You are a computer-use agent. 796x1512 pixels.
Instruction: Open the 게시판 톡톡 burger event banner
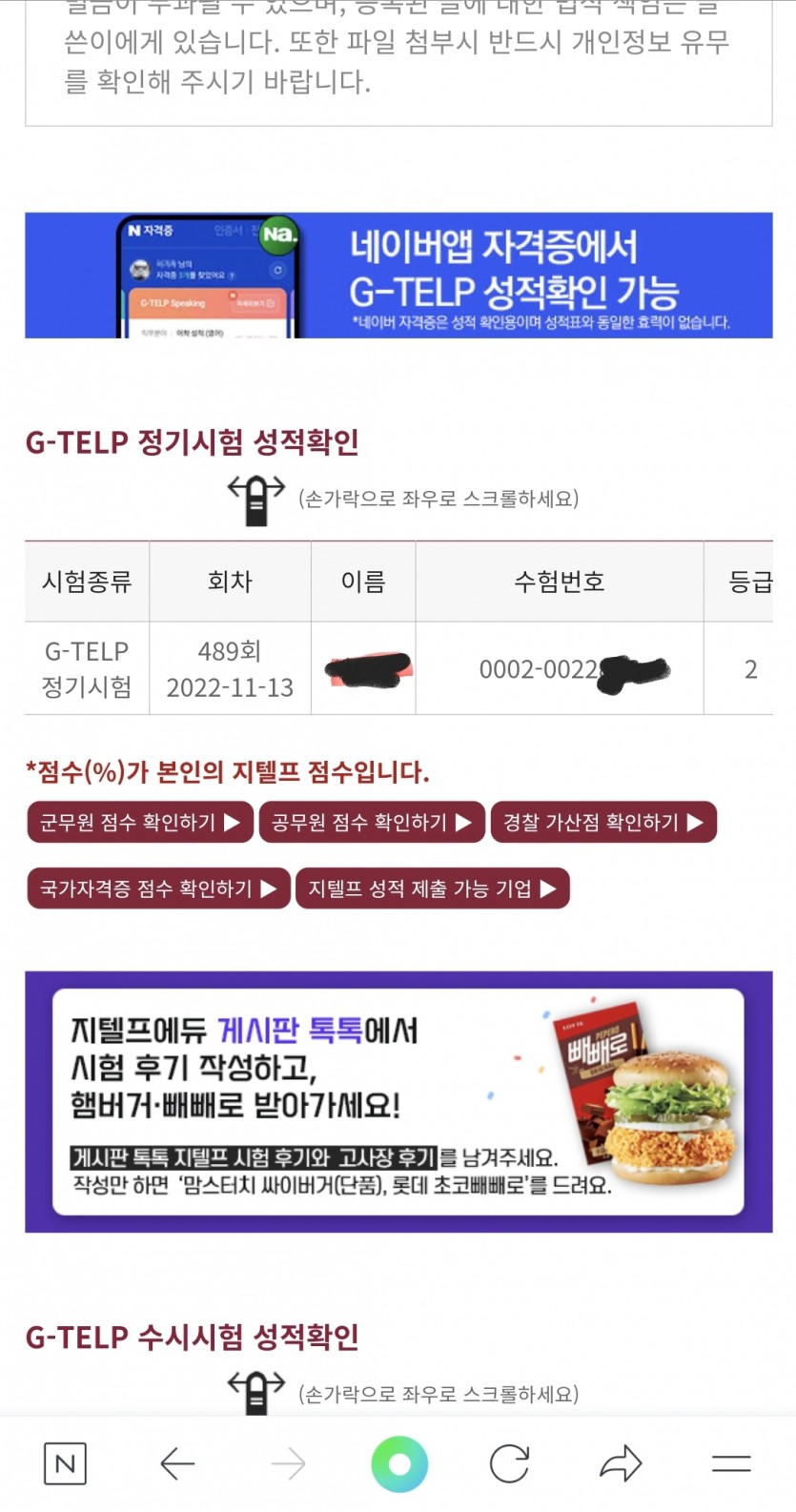click(x=398, y=1102)
